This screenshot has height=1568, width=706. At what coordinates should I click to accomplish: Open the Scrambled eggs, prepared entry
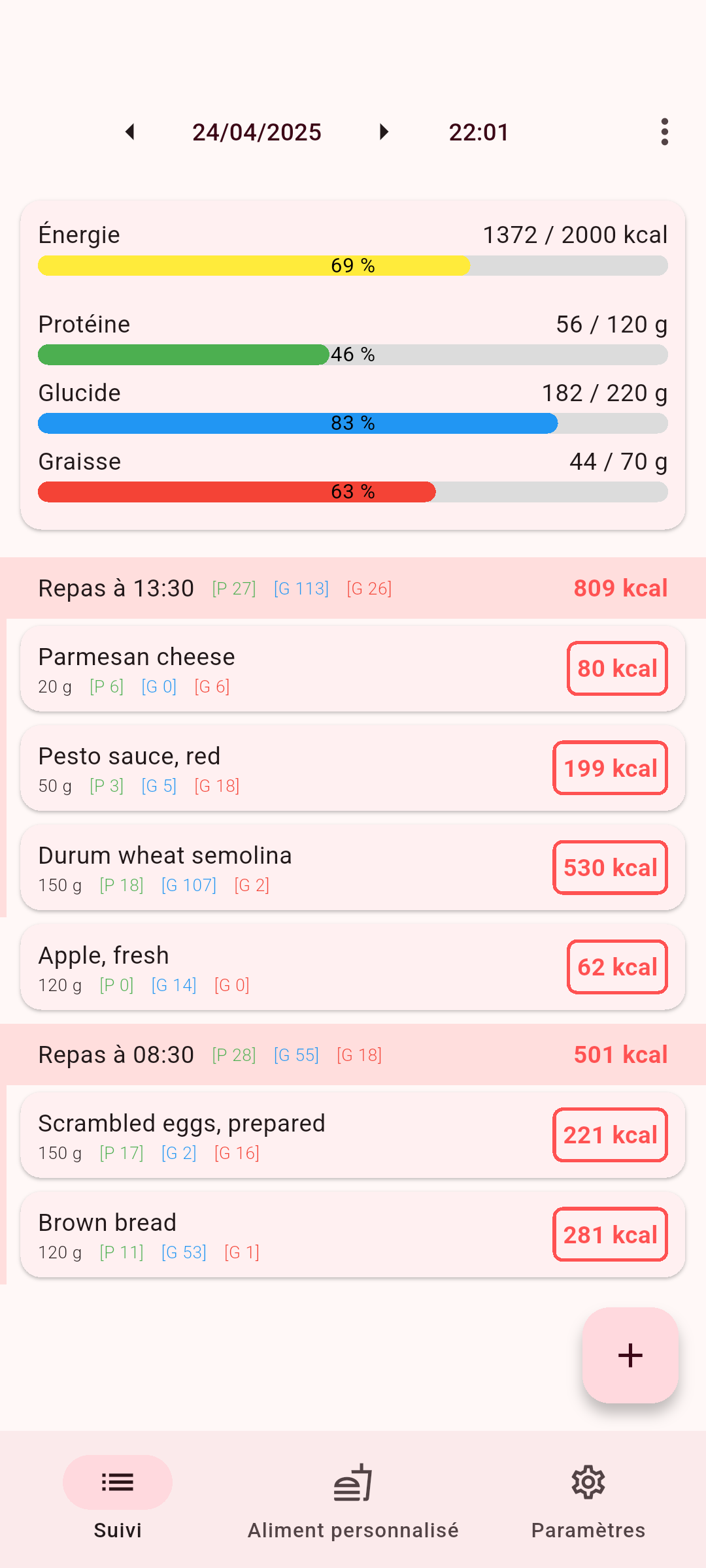353,1135
